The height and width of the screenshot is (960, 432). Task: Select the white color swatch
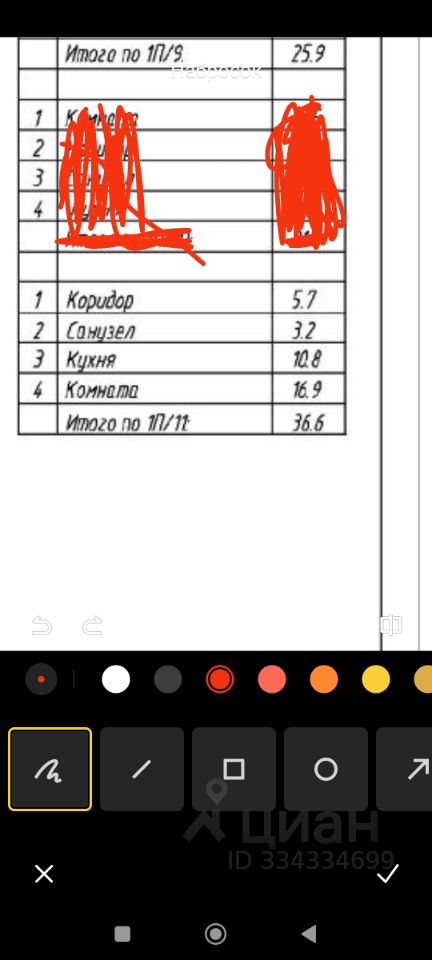pos(116,680)
